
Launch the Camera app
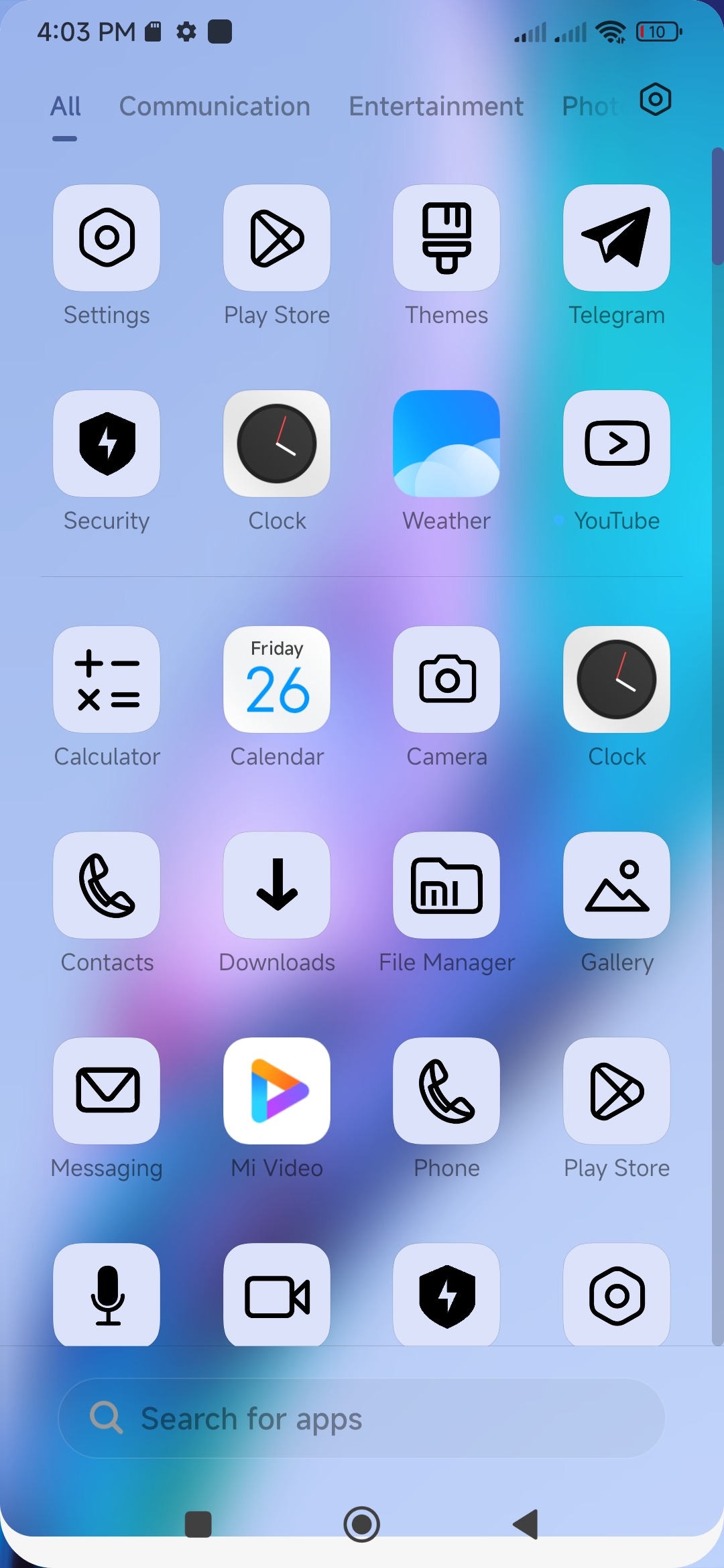pos(446,679)
